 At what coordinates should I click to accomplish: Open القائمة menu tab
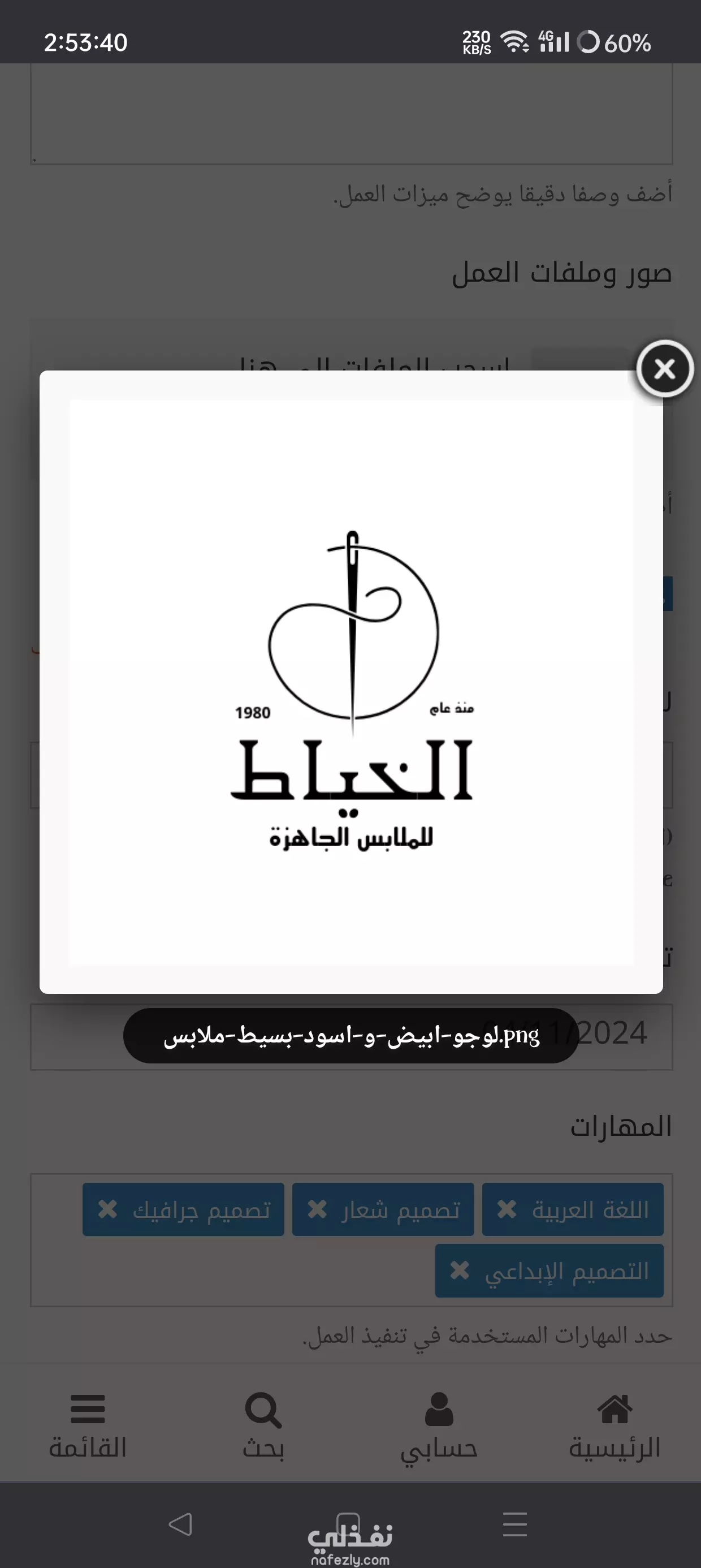click(88, 1425)
